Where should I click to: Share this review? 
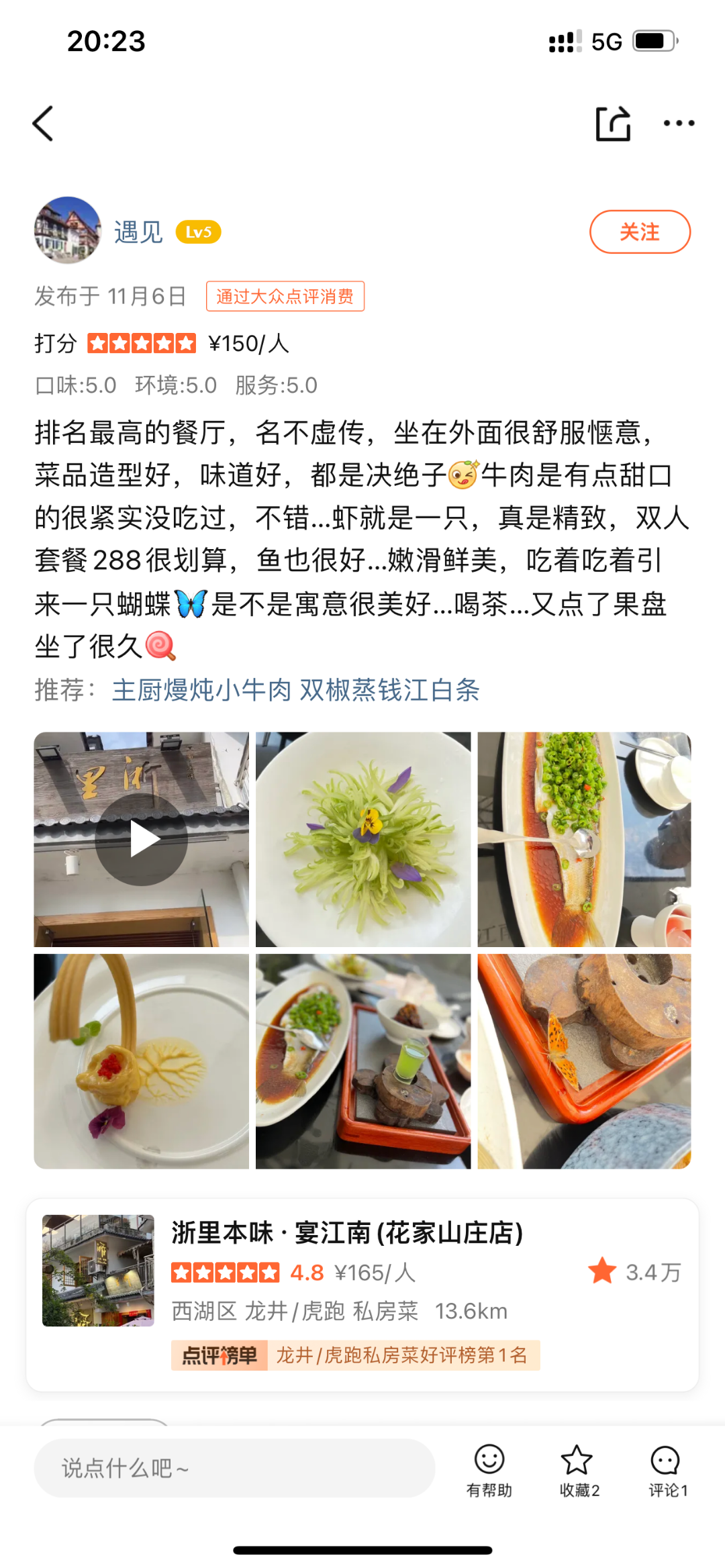(x=613, y=124)
